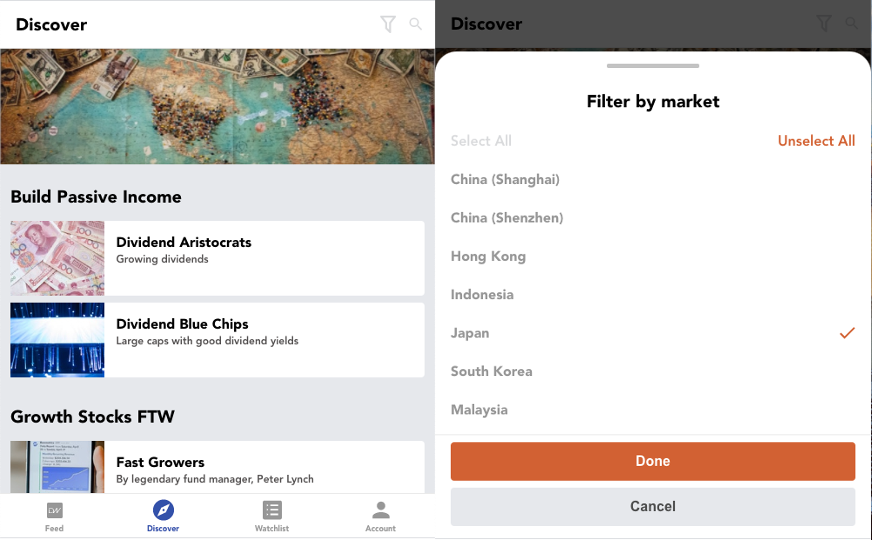Open the Dividend Aristocrats card
Image resolution: width=872 pixels, height=540 pixels.
tap(217, 258)
